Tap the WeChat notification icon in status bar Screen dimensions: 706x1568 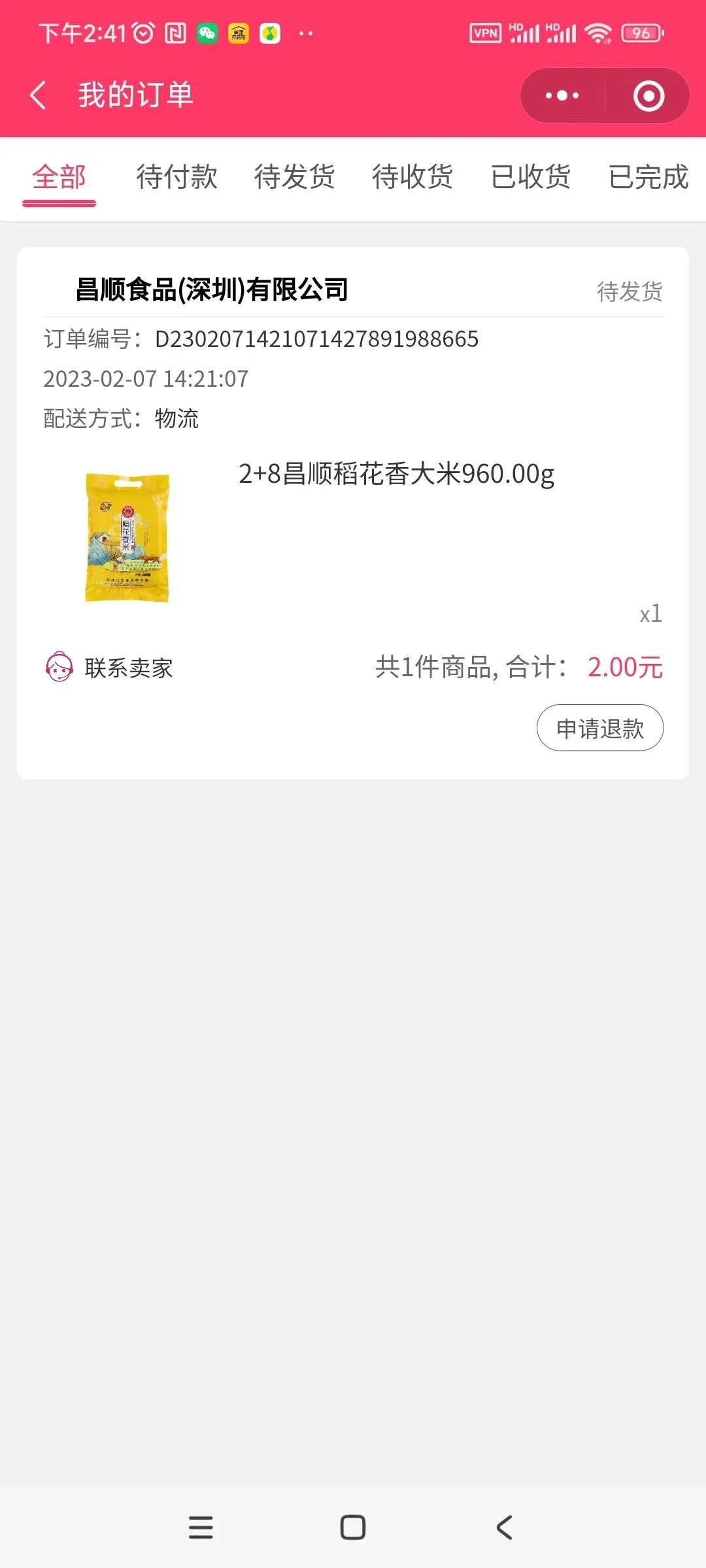[x=208, y=34]
